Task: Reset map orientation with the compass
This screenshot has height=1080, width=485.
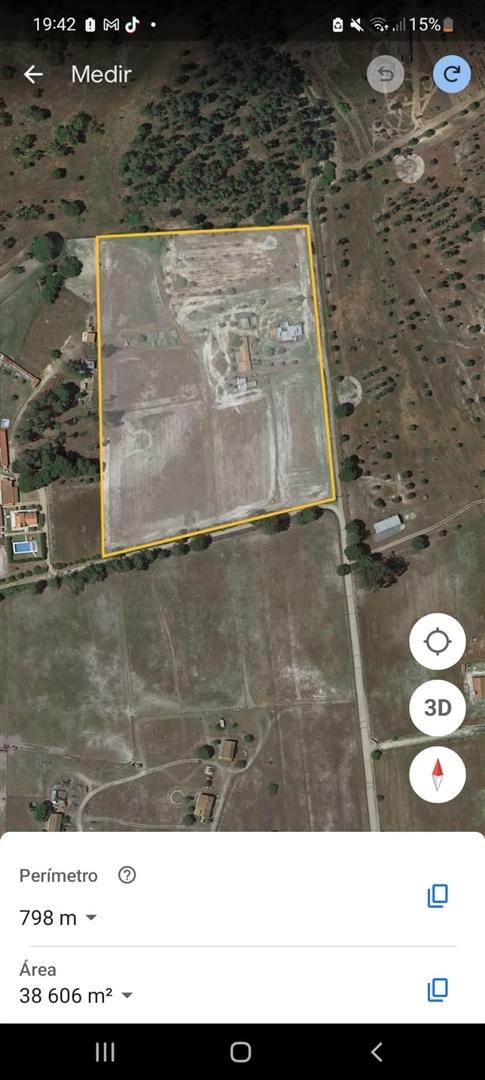Action: pyautogui.click(x=437, y=775)
